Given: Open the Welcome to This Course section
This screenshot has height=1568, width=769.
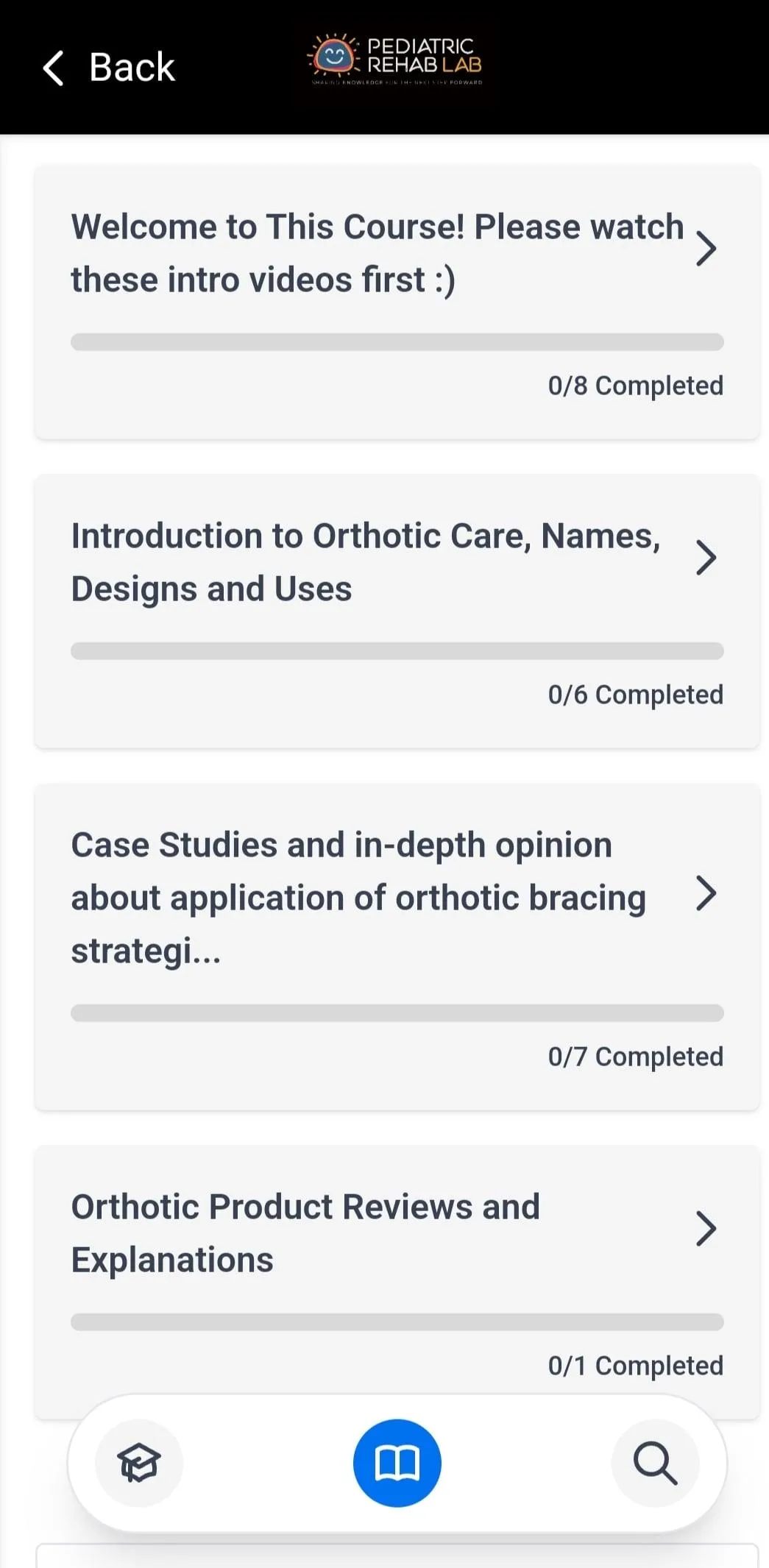Looking at the screenshot, I should [x=397, y=302].
